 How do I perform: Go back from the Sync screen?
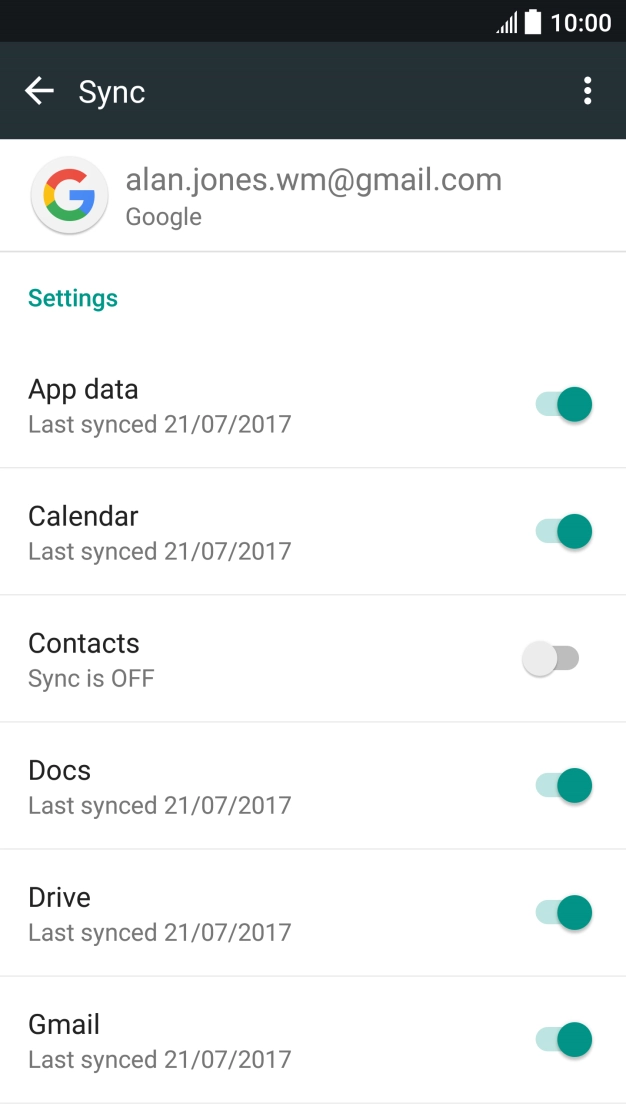pyautogui.click(x=39, y=92)
